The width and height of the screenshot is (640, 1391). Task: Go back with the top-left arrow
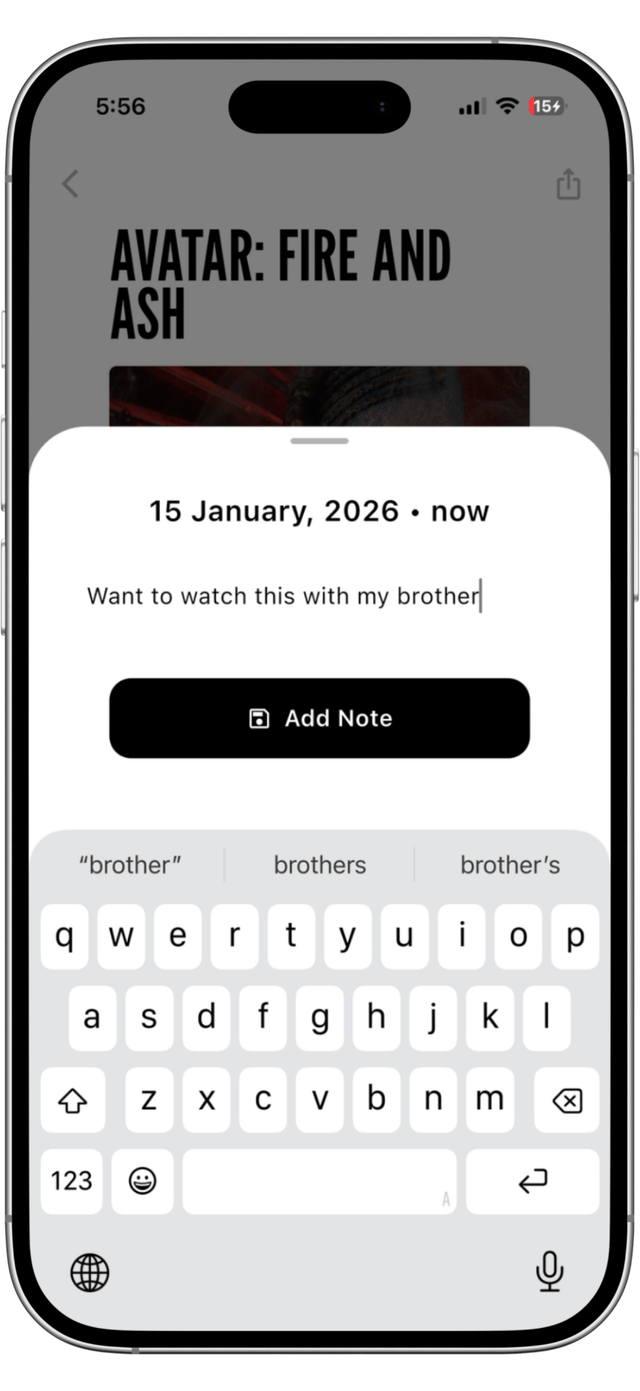69,184
